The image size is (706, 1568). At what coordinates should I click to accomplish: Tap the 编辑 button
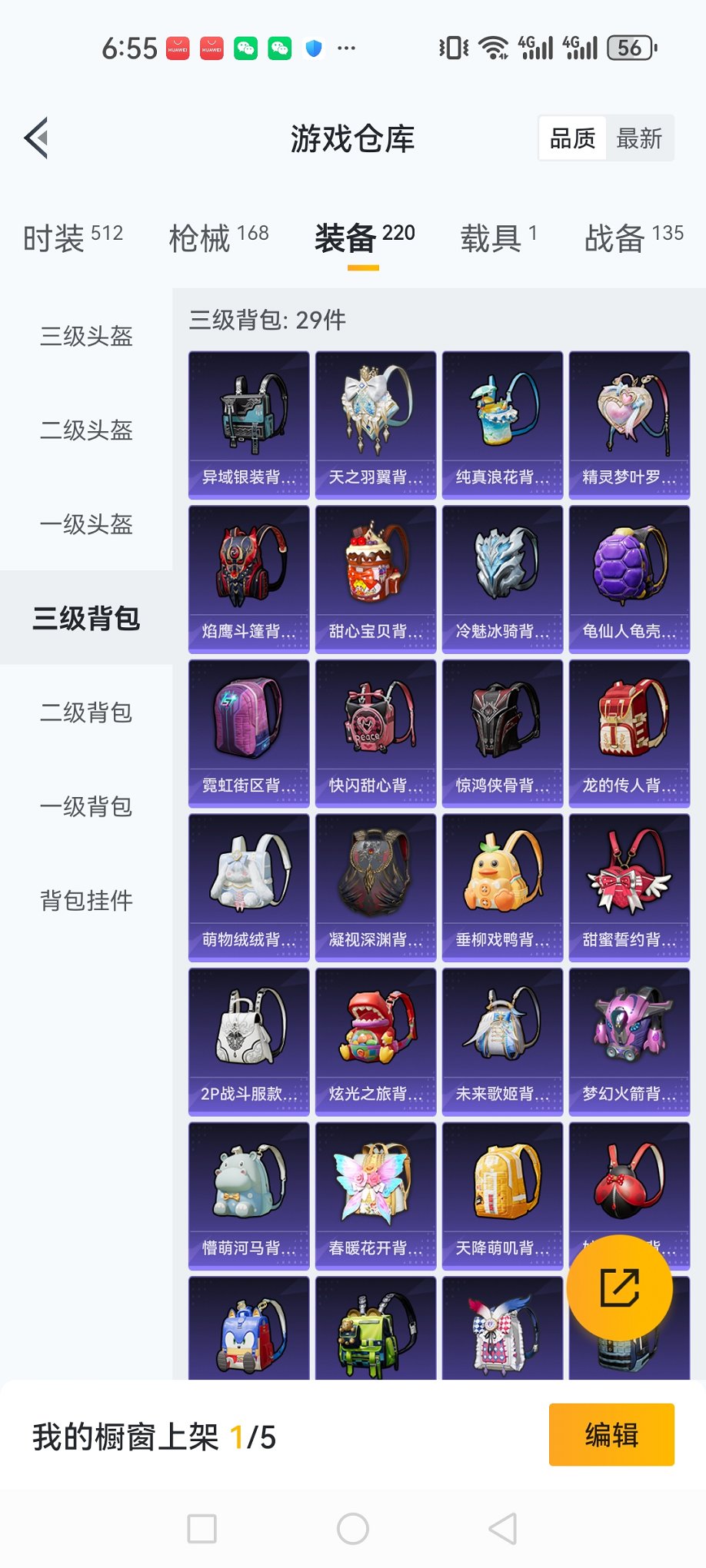[x=611, y=1434]
